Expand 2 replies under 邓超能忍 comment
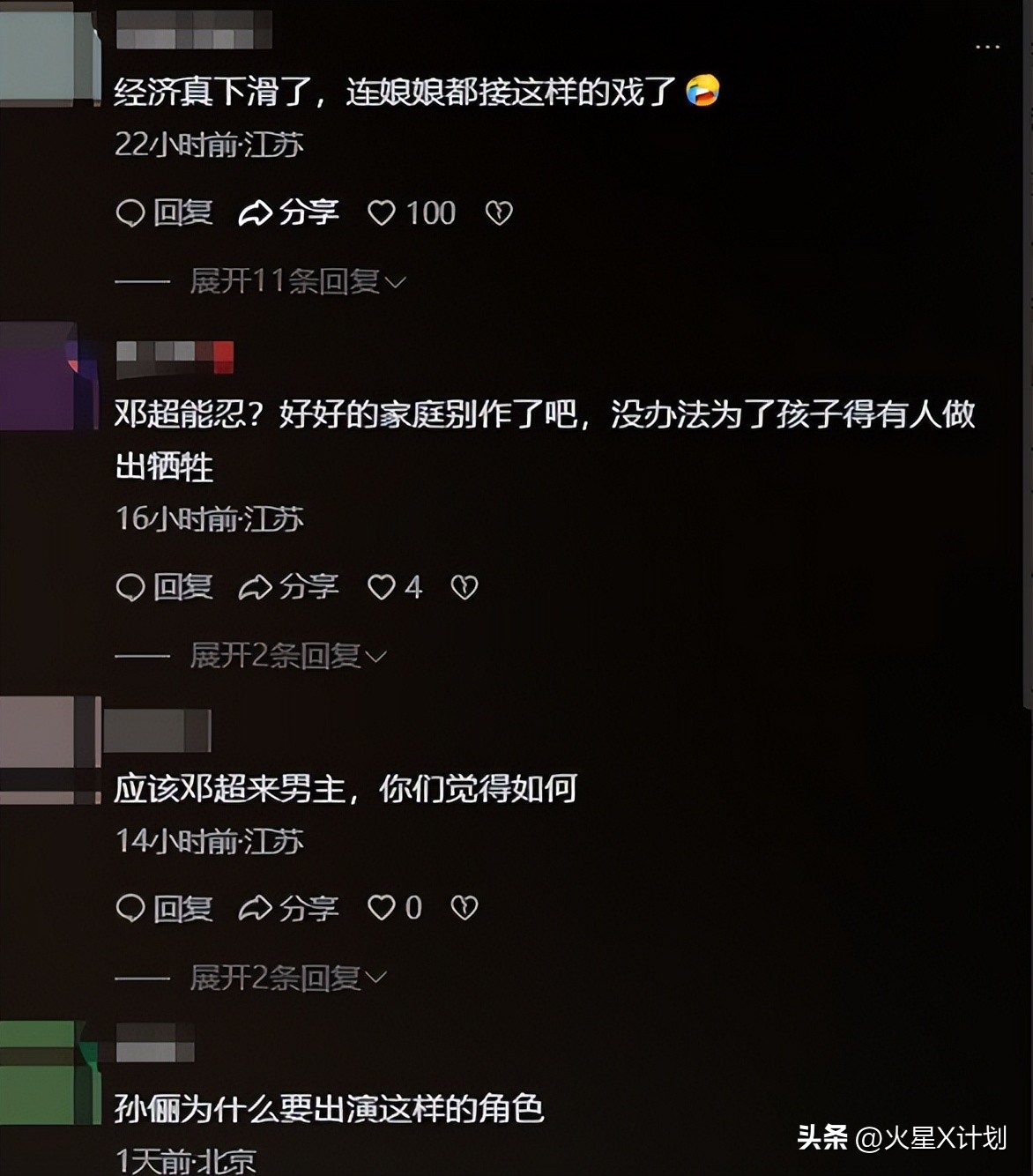Viewport: 1033px width, 1176px height. pyautogui.click(x=287, y=655)
